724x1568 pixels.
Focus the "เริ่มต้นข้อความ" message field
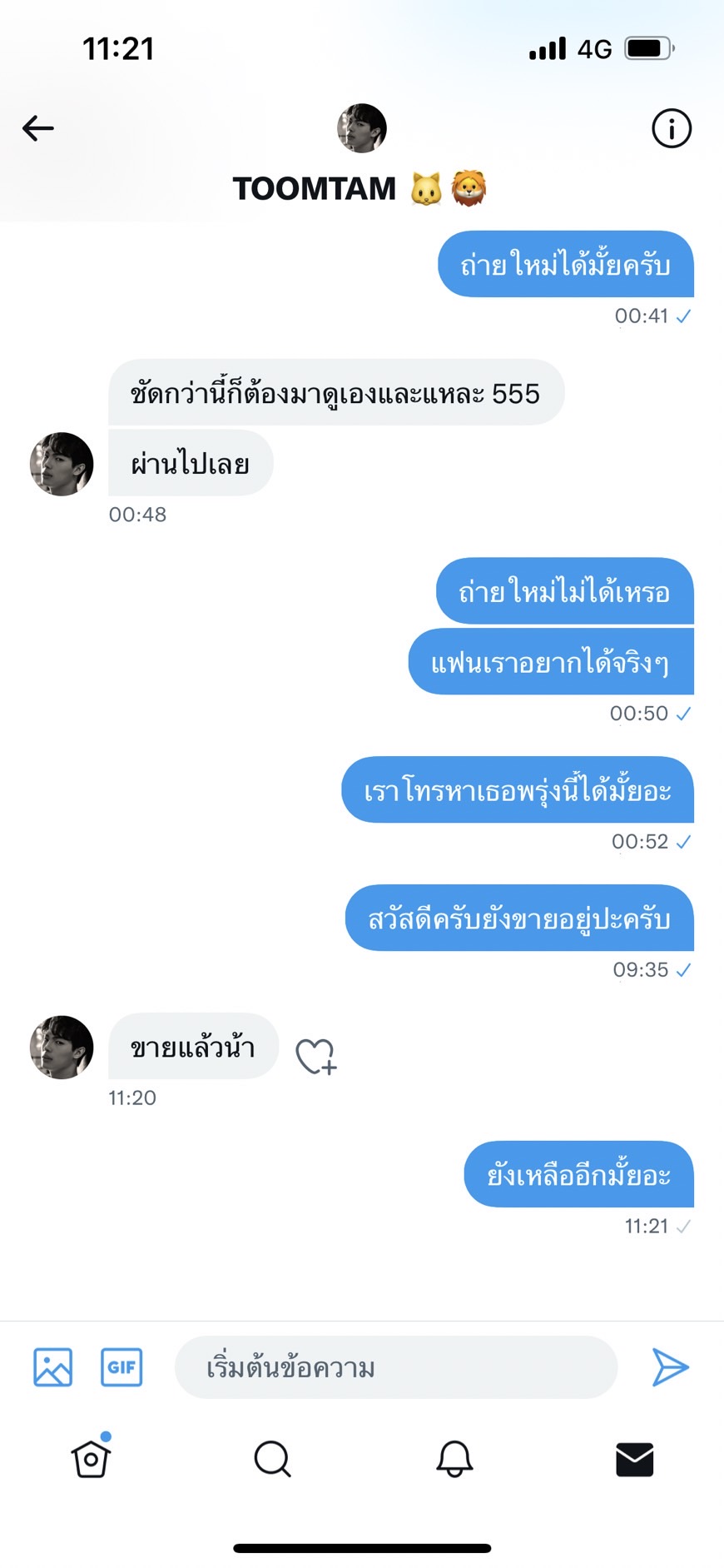(396, 1367)
